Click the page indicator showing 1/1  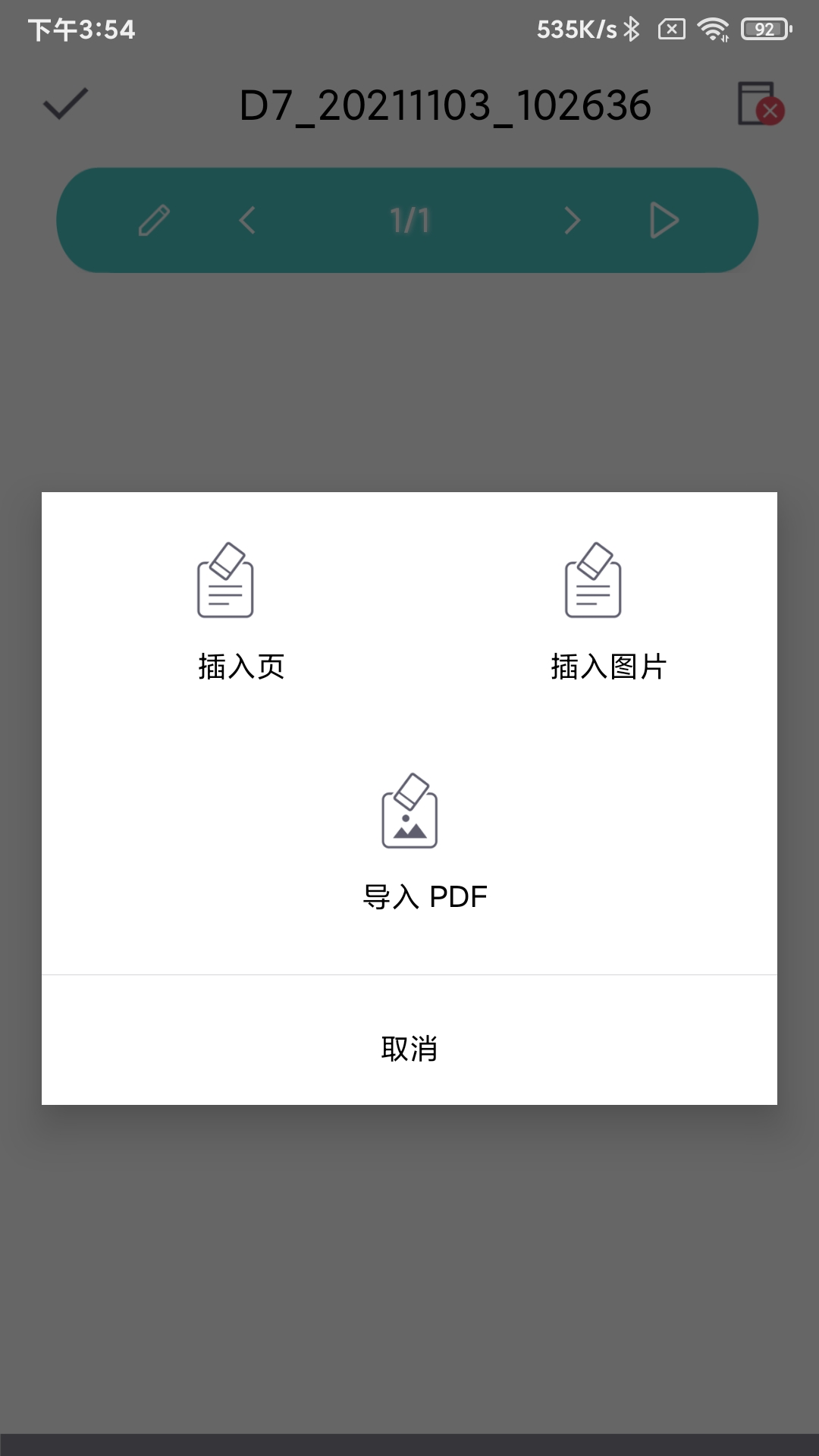(x=409, y=221)
